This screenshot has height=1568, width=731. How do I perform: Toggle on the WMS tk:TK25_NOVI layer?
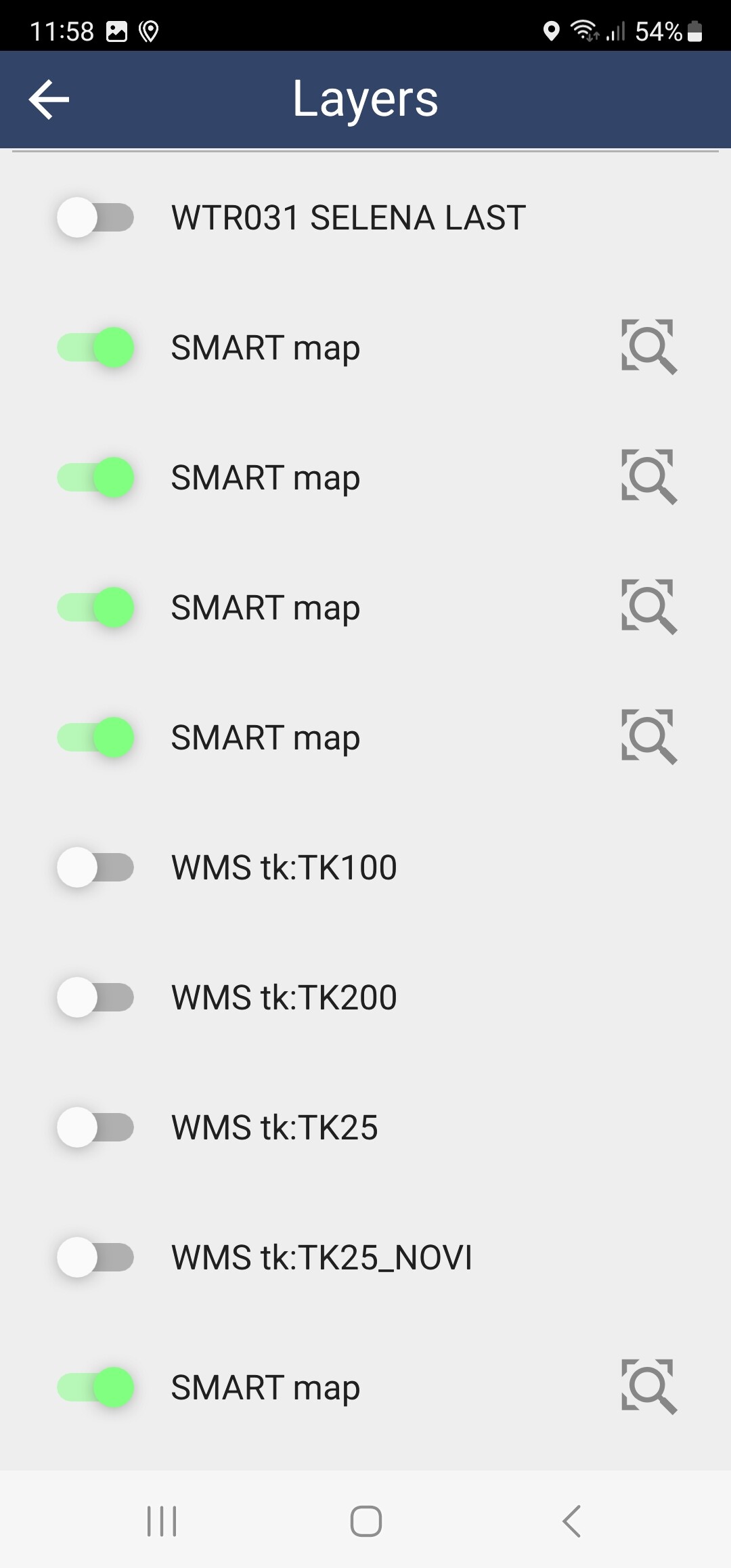pos(95,1257)
